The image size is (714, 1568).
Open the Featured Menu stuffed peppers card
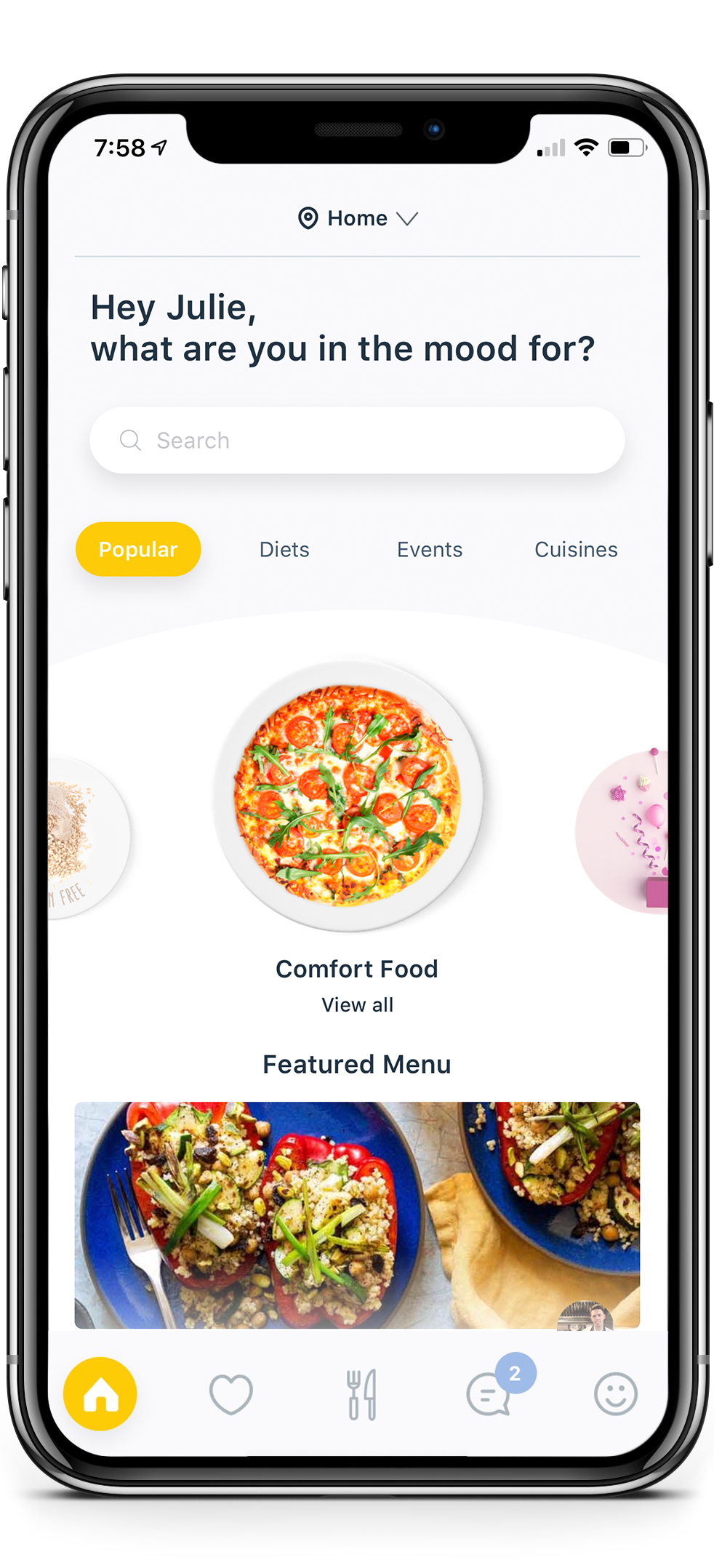click(x=357, y=1215)
